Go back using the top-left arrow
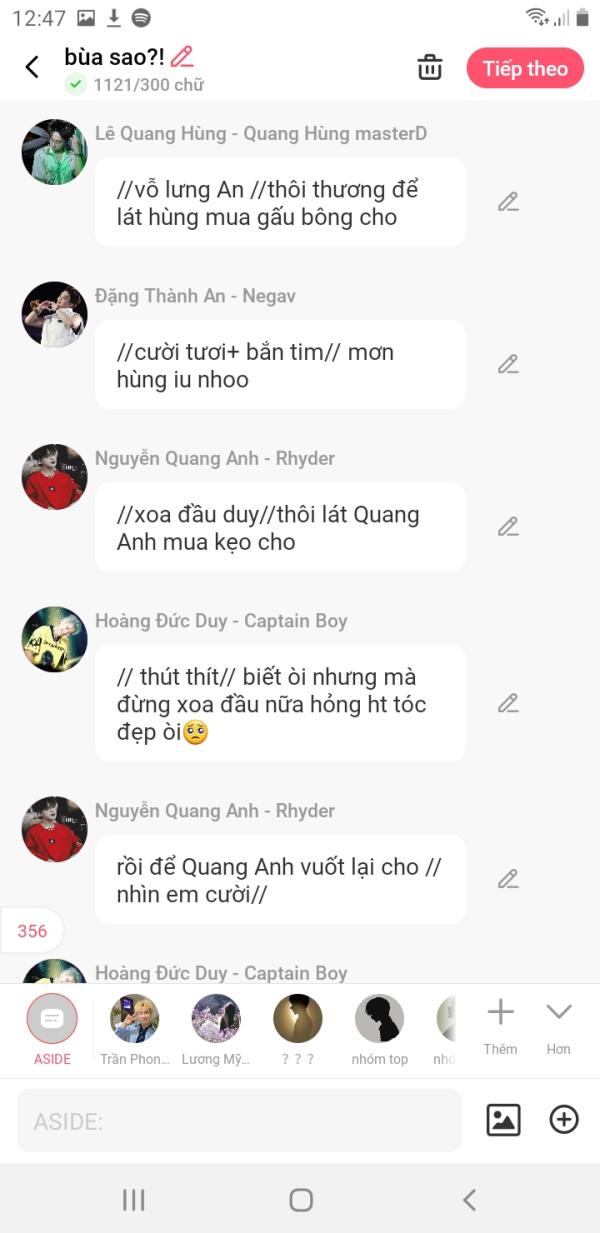The width and height of the screenshot is (600, 1233). tap(32, 67)
